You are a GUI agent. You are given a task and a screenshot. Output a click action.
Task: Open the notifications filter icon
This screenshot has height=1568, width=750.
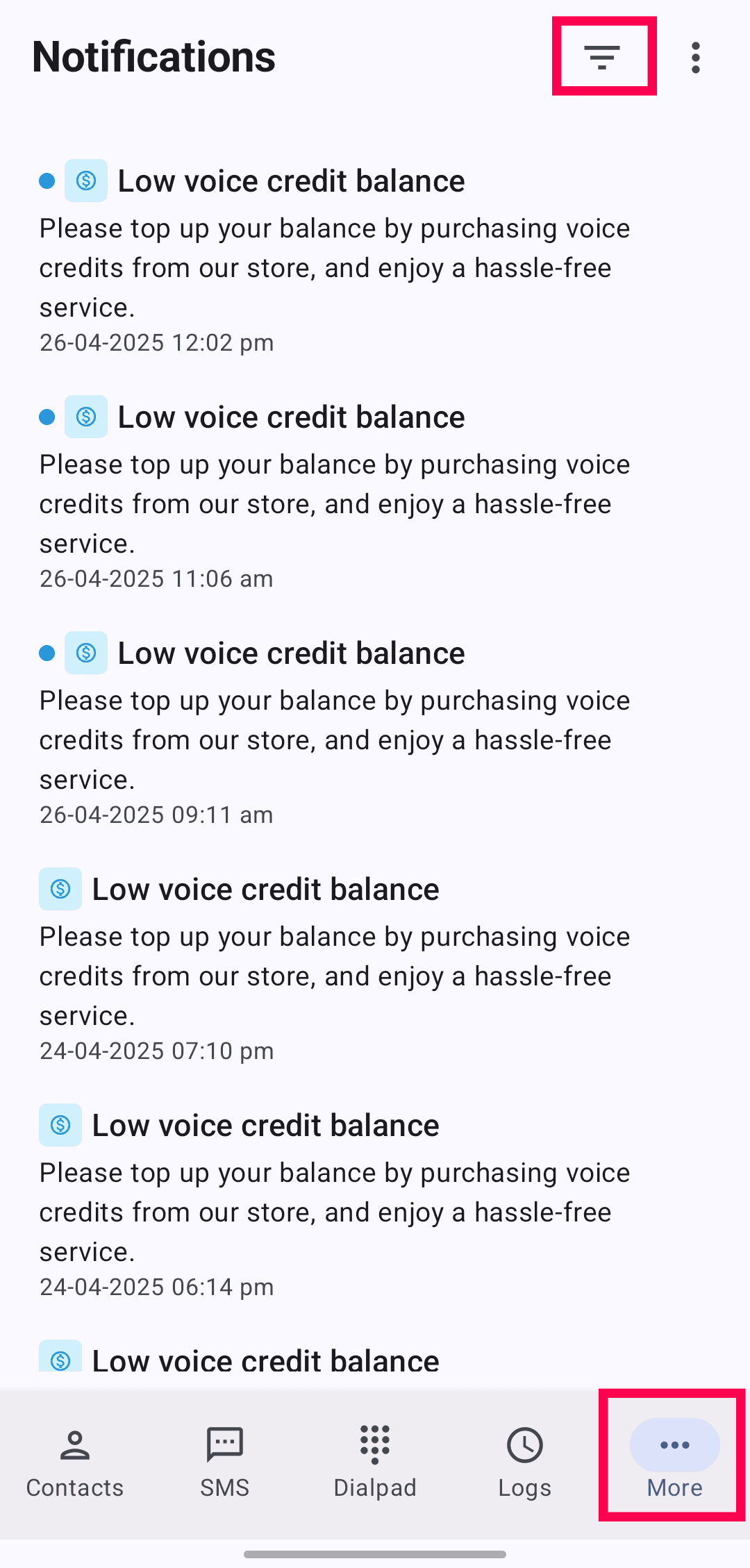602,57
